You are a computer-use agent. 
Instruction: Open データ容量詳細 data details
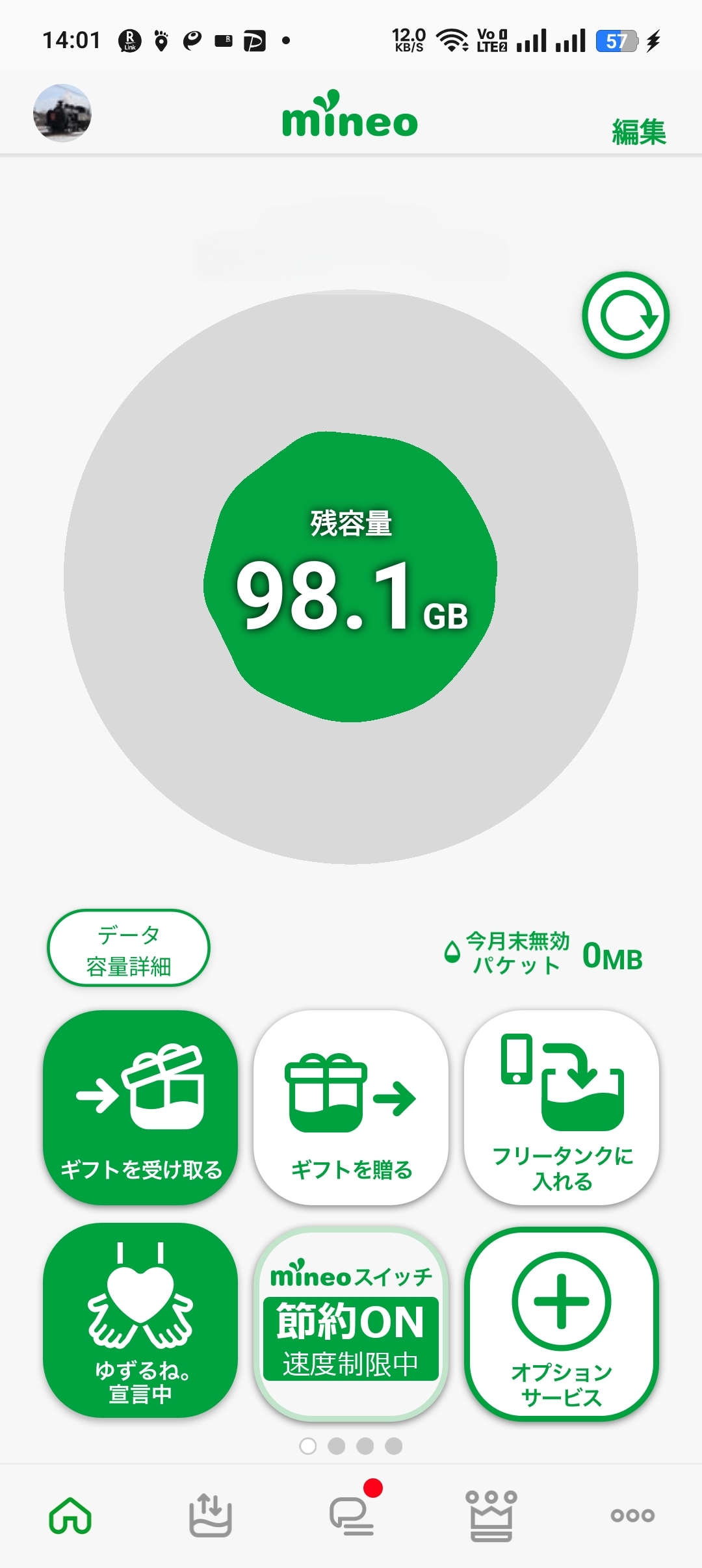[129, 948]
